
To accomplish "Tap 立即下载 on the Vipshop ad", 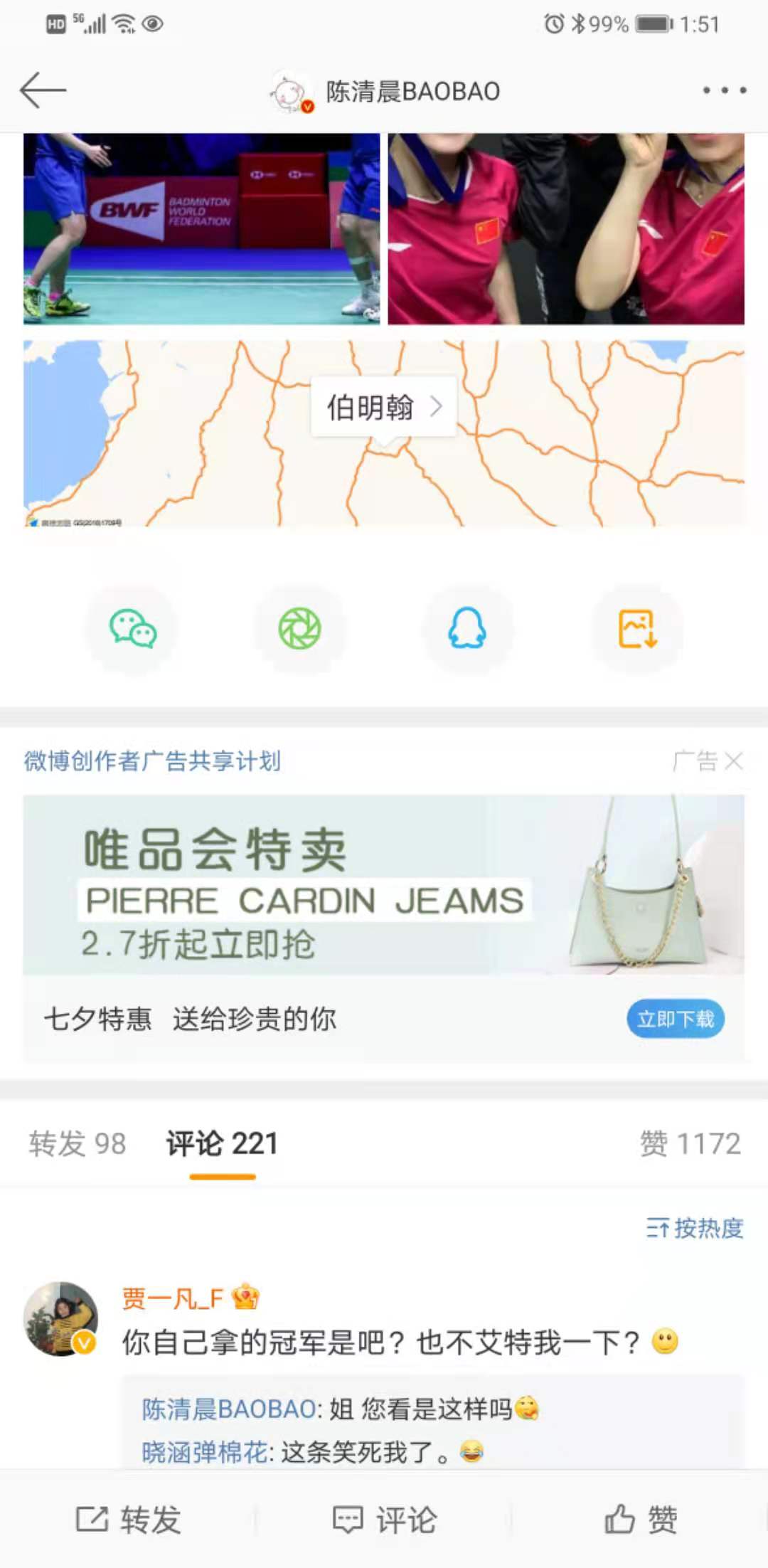I will [x=675, y=1019].
